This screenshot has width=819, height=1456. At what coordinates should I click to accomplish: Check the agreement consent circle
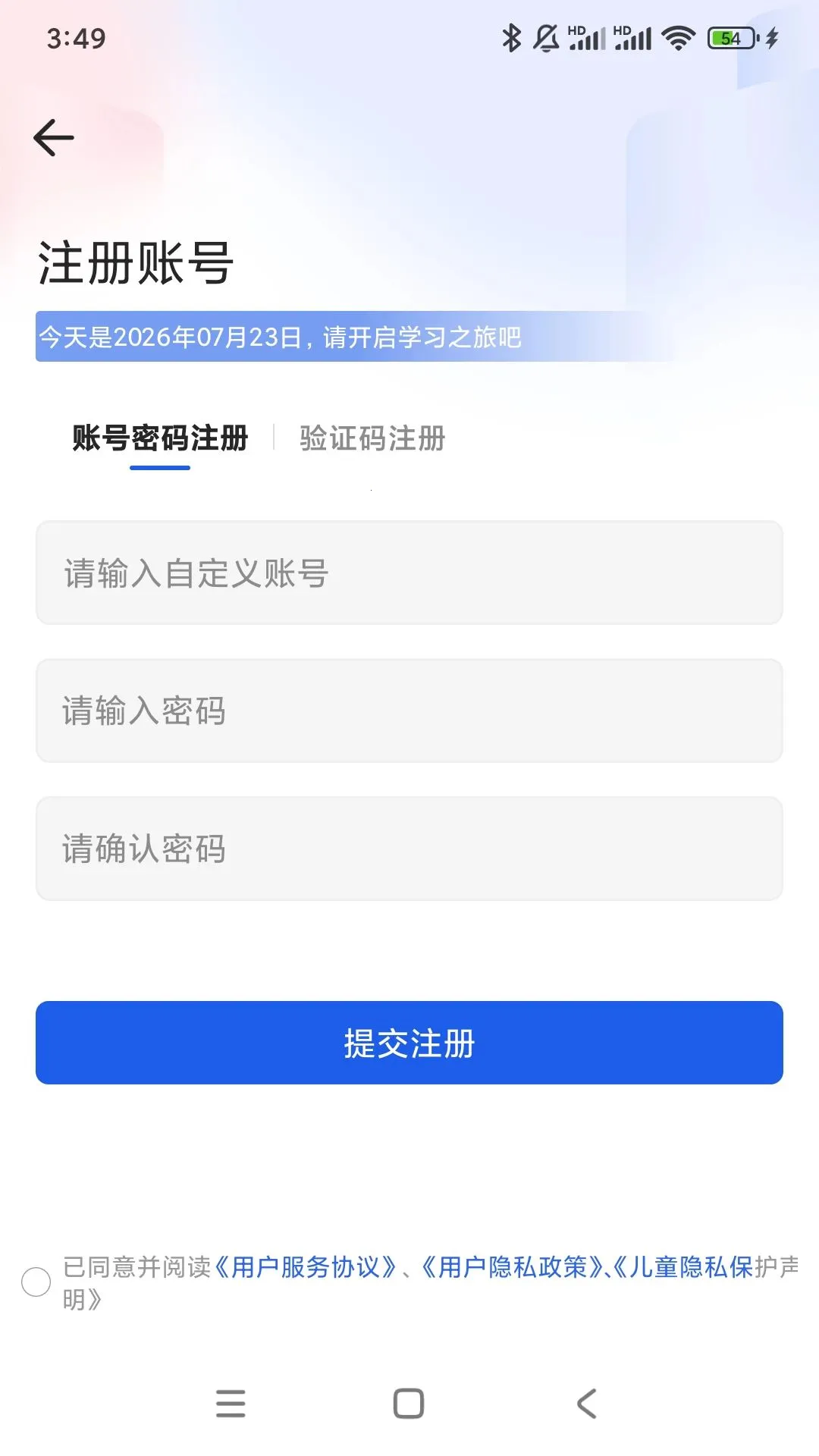[36, 1282]
